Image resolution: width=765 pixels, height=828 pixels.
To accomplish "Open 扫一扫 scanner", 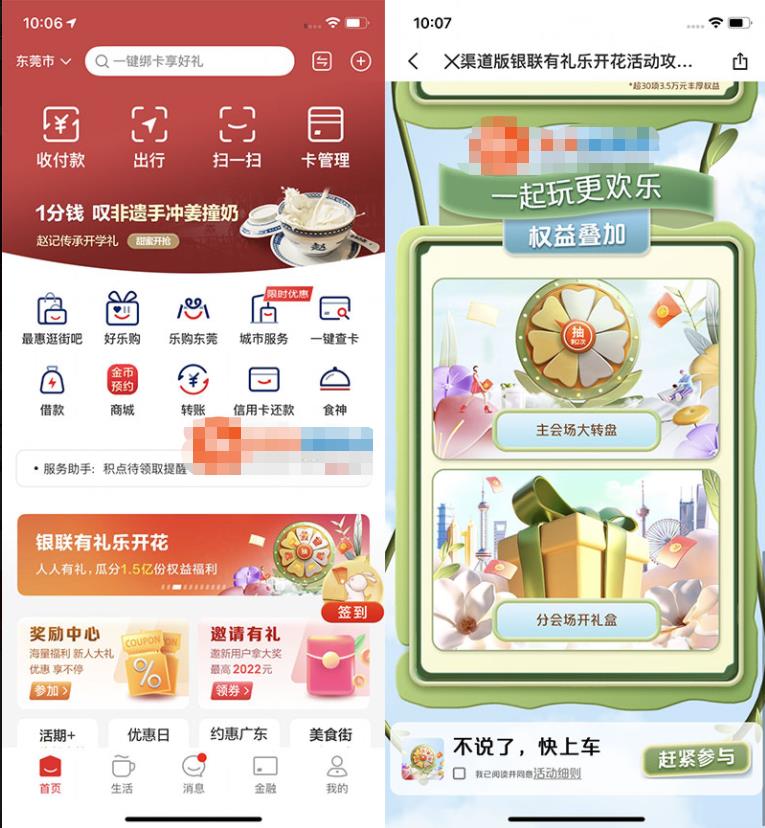I will point(237,137).
